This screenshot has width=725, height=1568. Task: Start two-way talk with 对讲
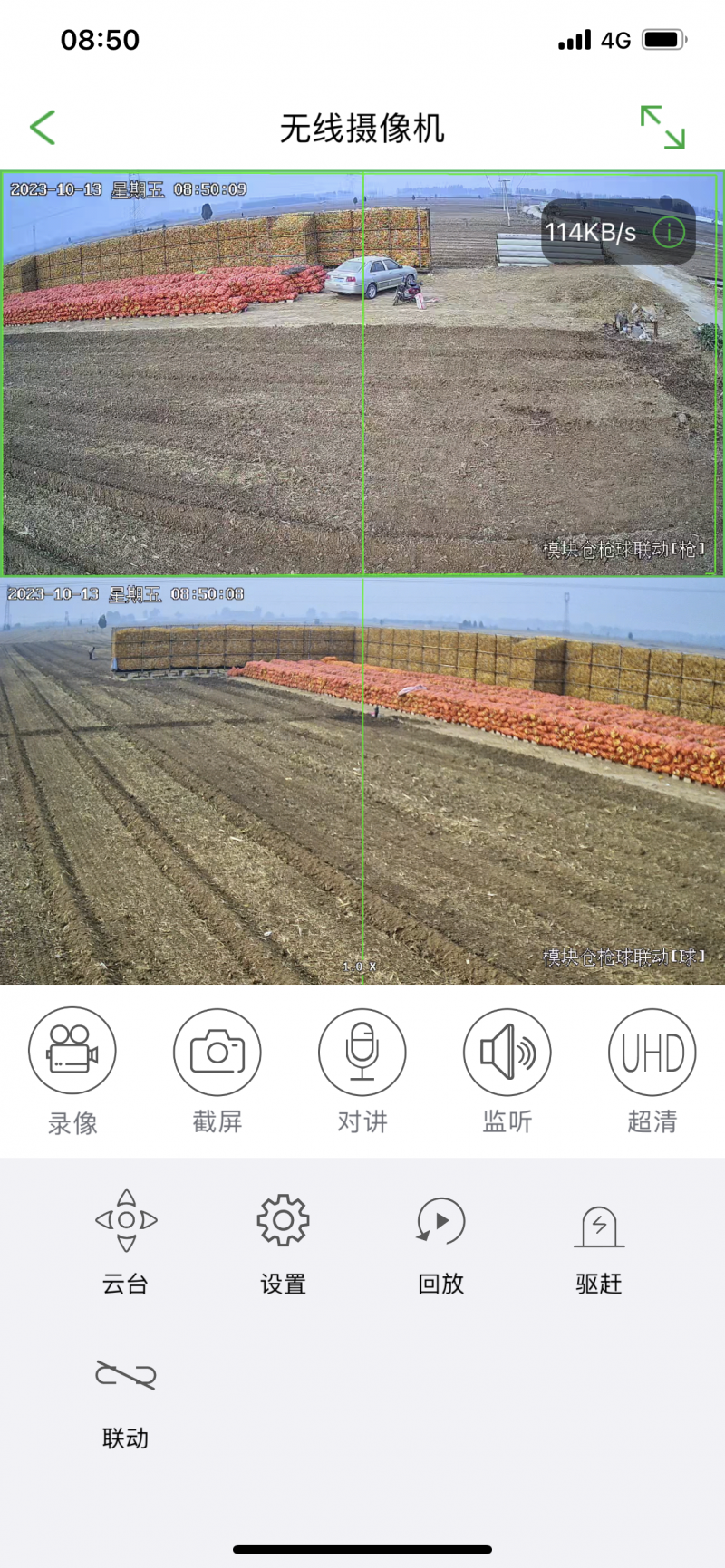pos(362,1051)
